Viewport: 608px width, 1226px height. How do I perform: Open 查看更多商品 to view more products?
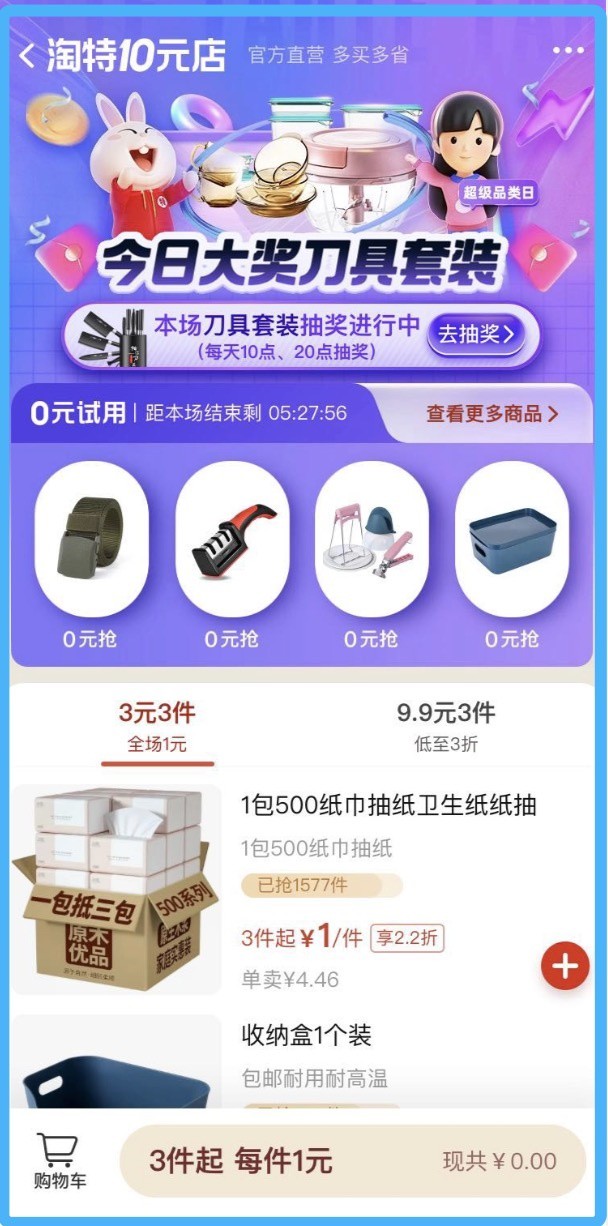pyautogui.click(x=492, y=413)
